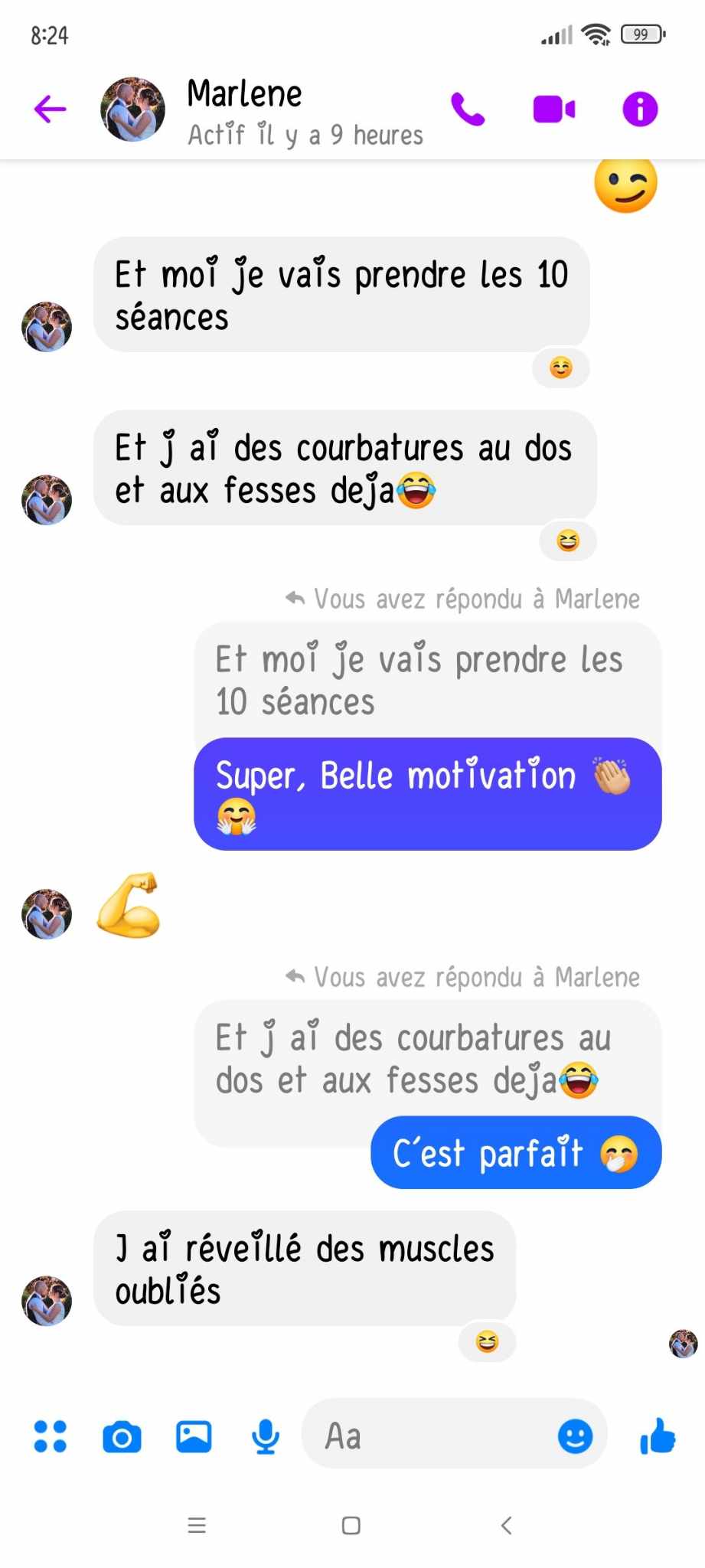The height and width of the screenshot is (1568, 705).
Task: Open the emoji picker in message field
Action: click(x=575, y=1436)
